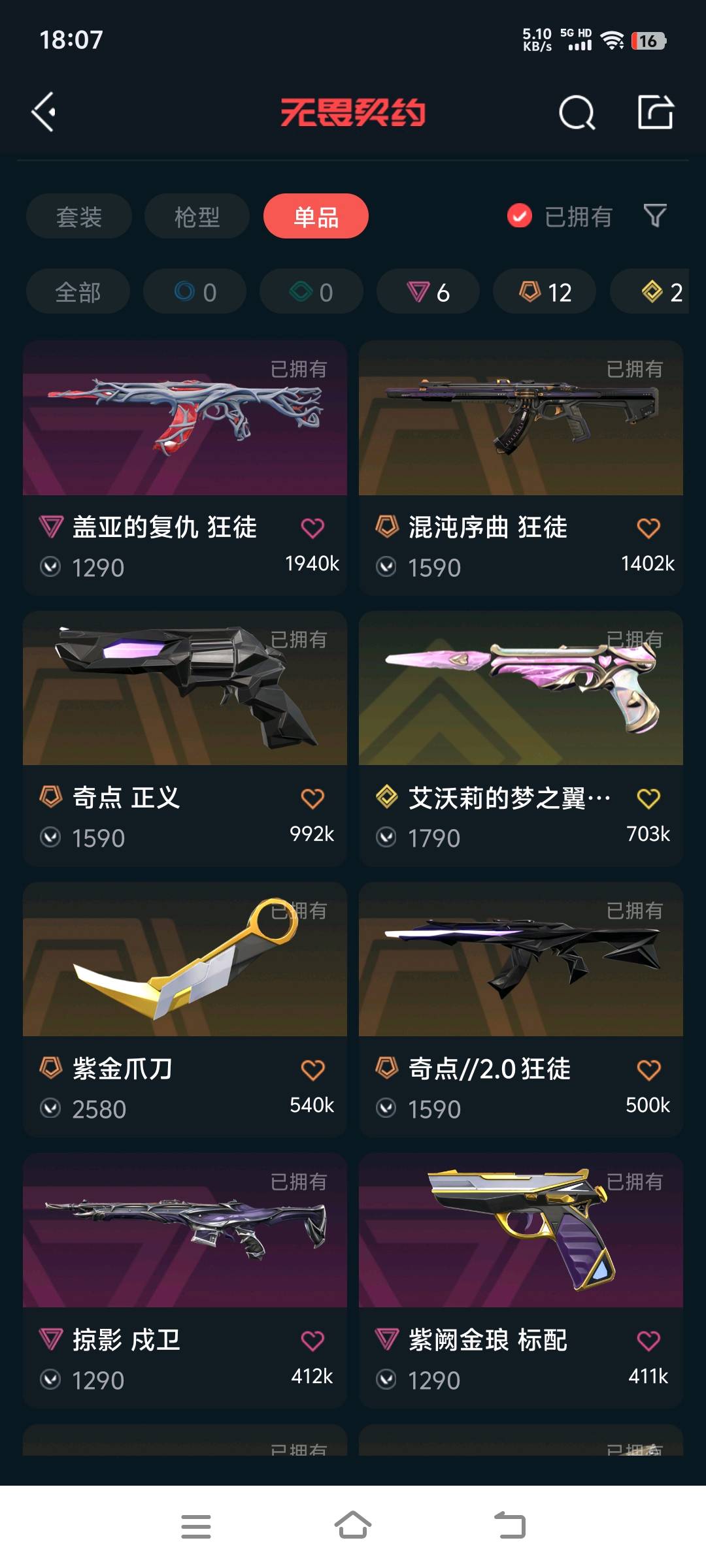The height and width of the screenshot is (1568, 706).
Task: Filter by the purple rarity chip showing 6
Action: [428, 291]
